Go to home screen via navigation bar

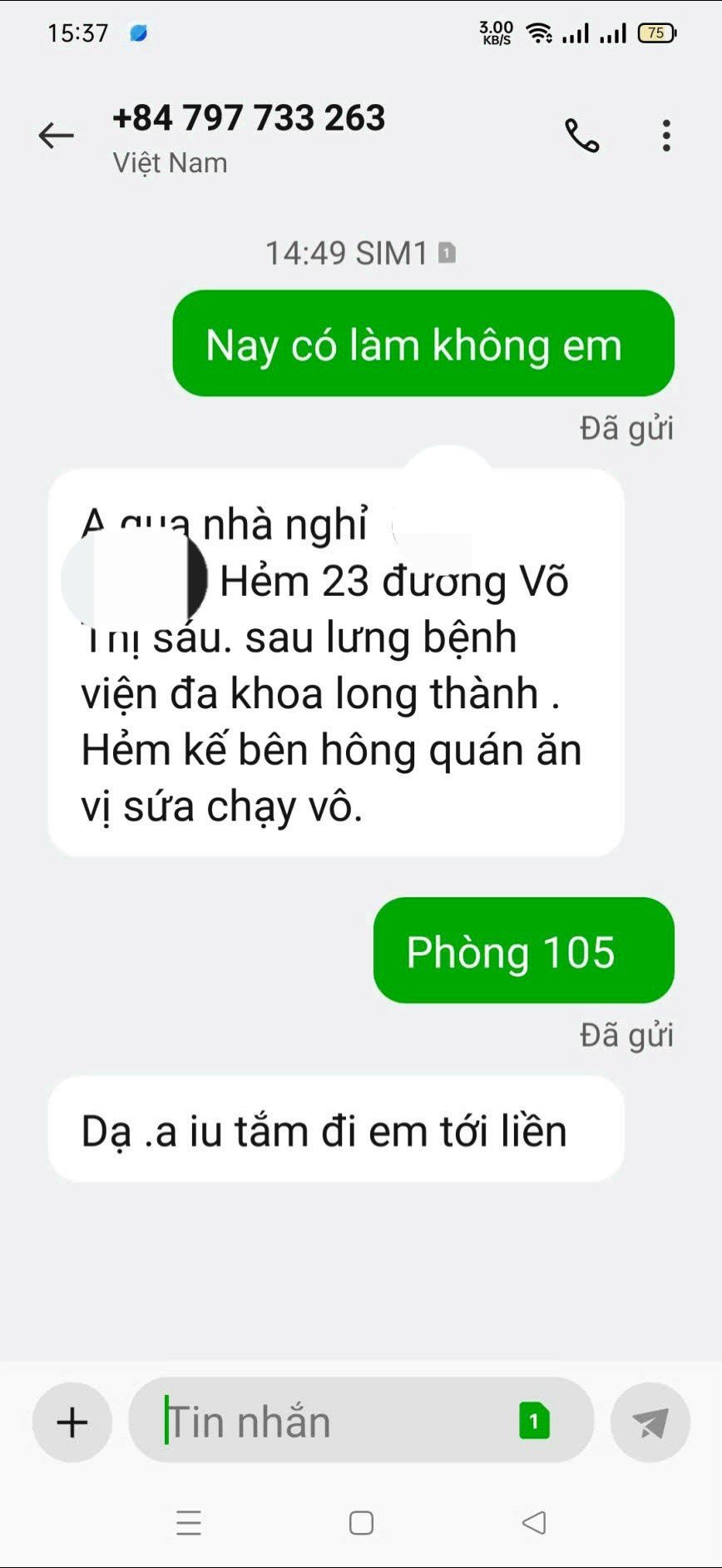pyautogui.click(x=361, y=1522)
